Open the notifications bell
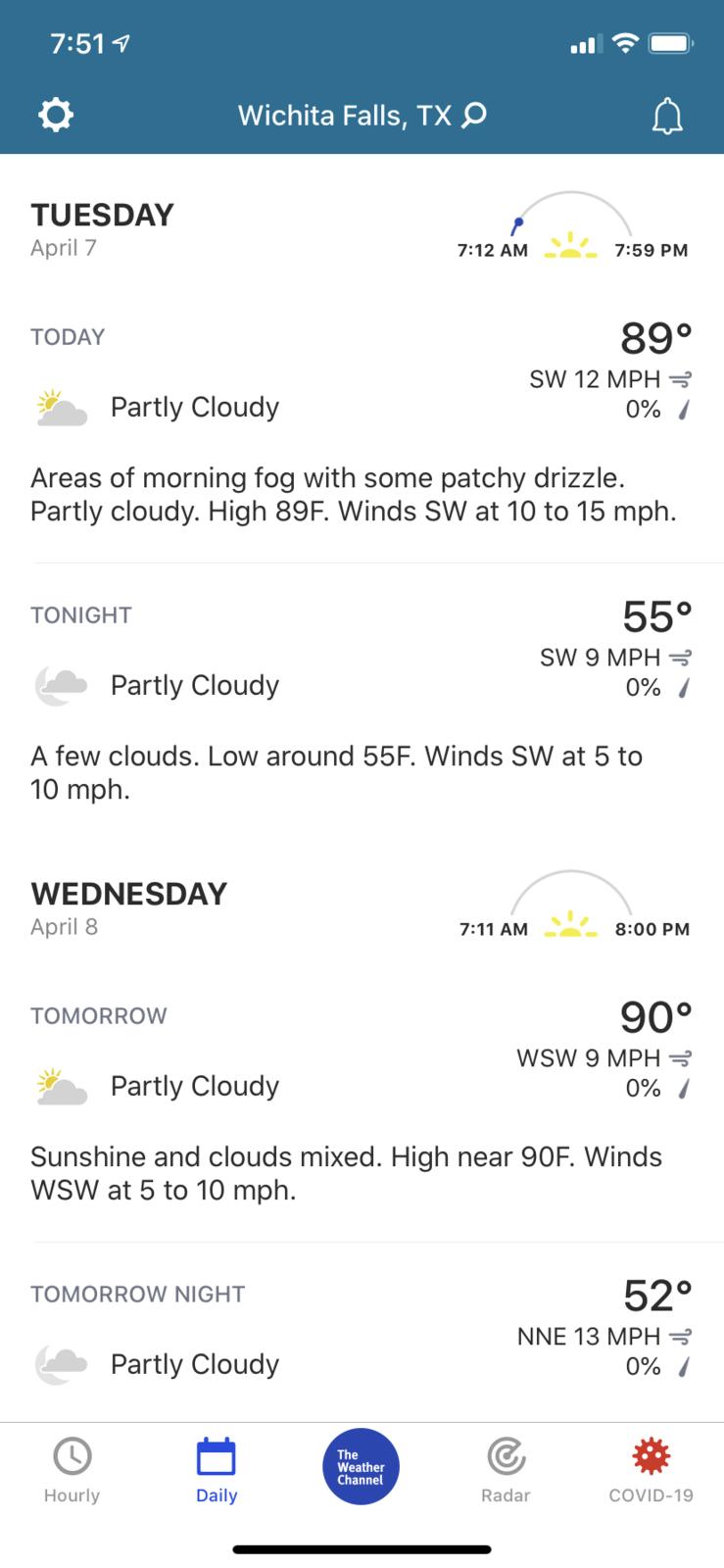The height and width of the screenshot is (1568, 724). tap(667, 117)
